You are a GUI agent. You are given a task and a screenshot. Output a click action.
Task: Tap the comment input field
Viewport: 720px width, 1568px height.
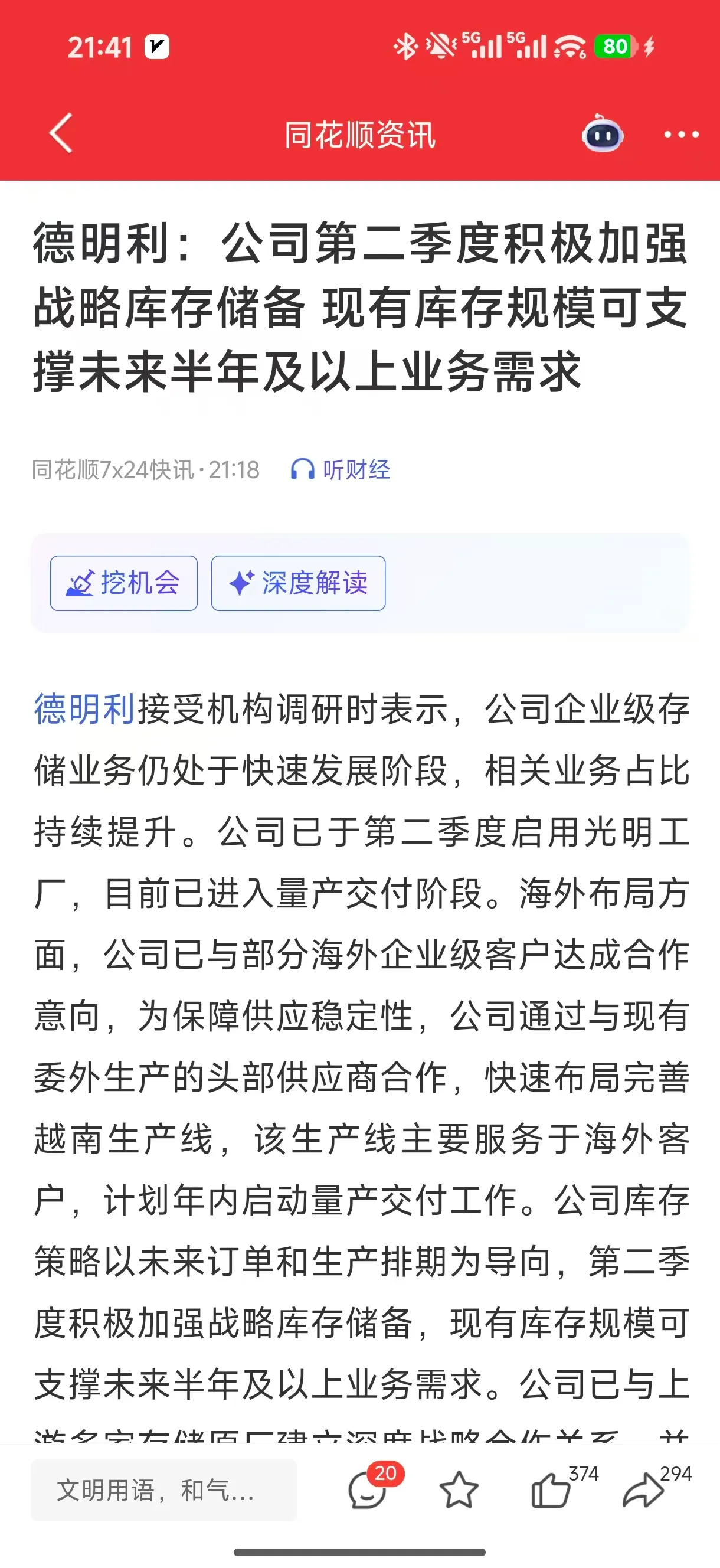pyautogui.click(x=163, y=1490)
